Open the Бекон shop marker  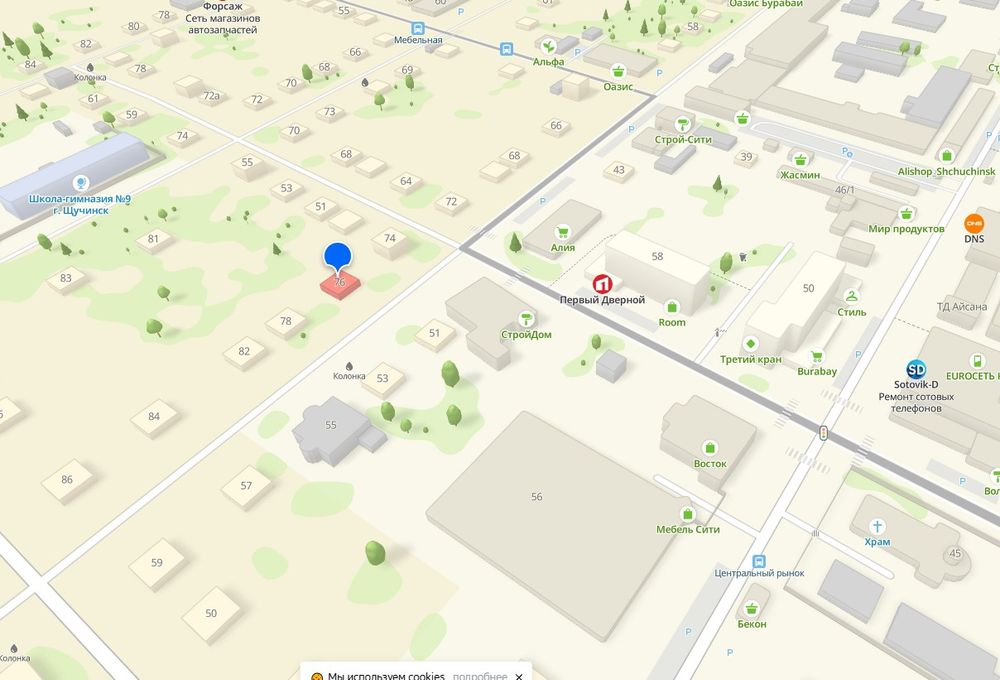(752, 608)
